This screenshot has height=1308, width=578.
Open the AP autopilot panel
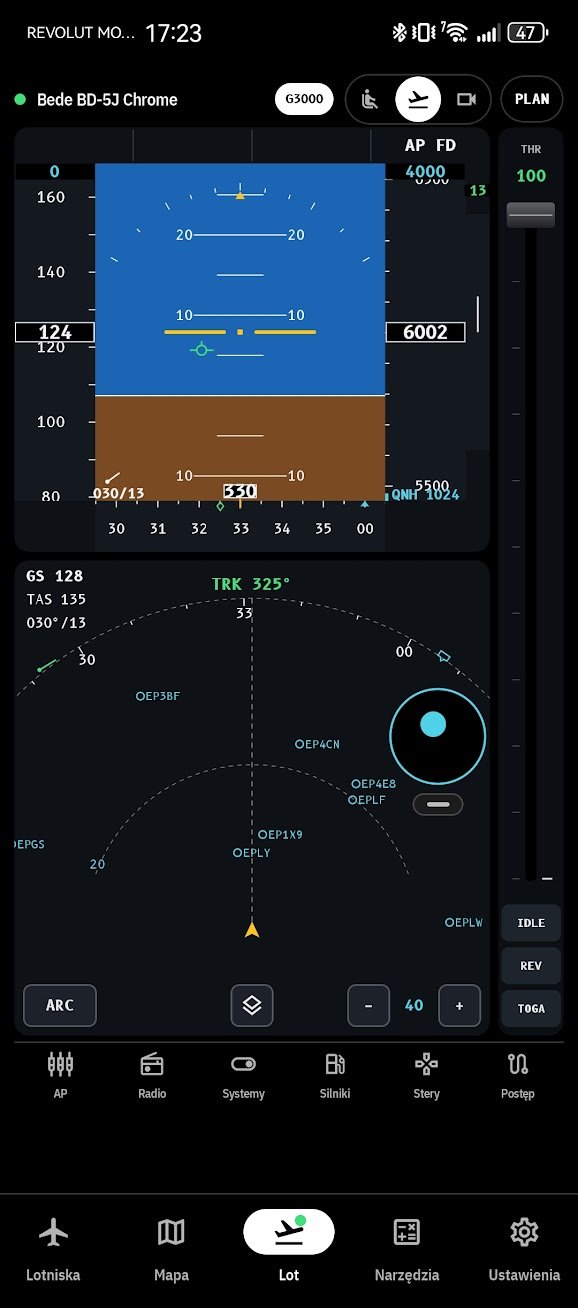click(x=61, y=1075)
